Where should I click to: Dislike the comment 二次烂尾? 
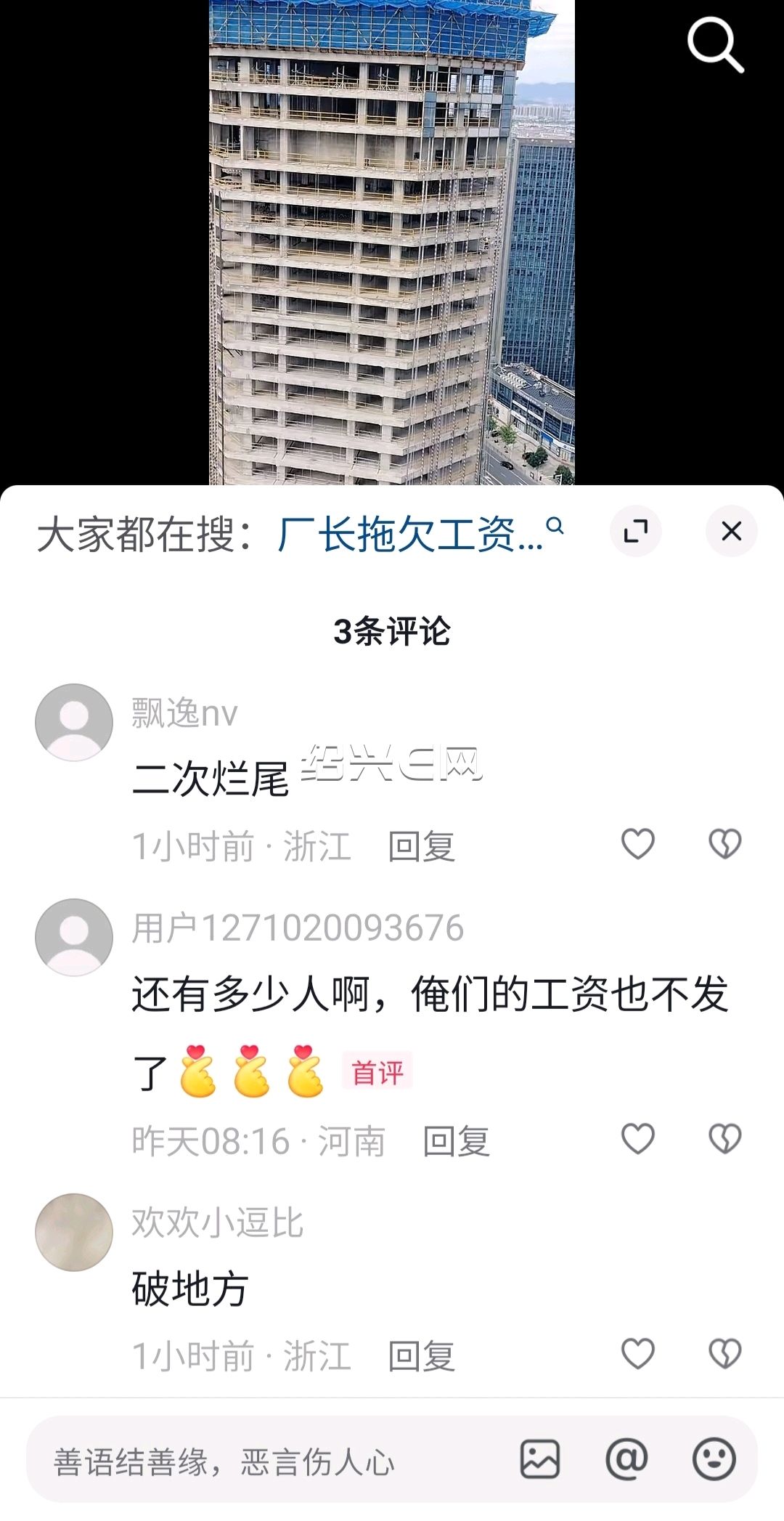(x=724, y=844)
